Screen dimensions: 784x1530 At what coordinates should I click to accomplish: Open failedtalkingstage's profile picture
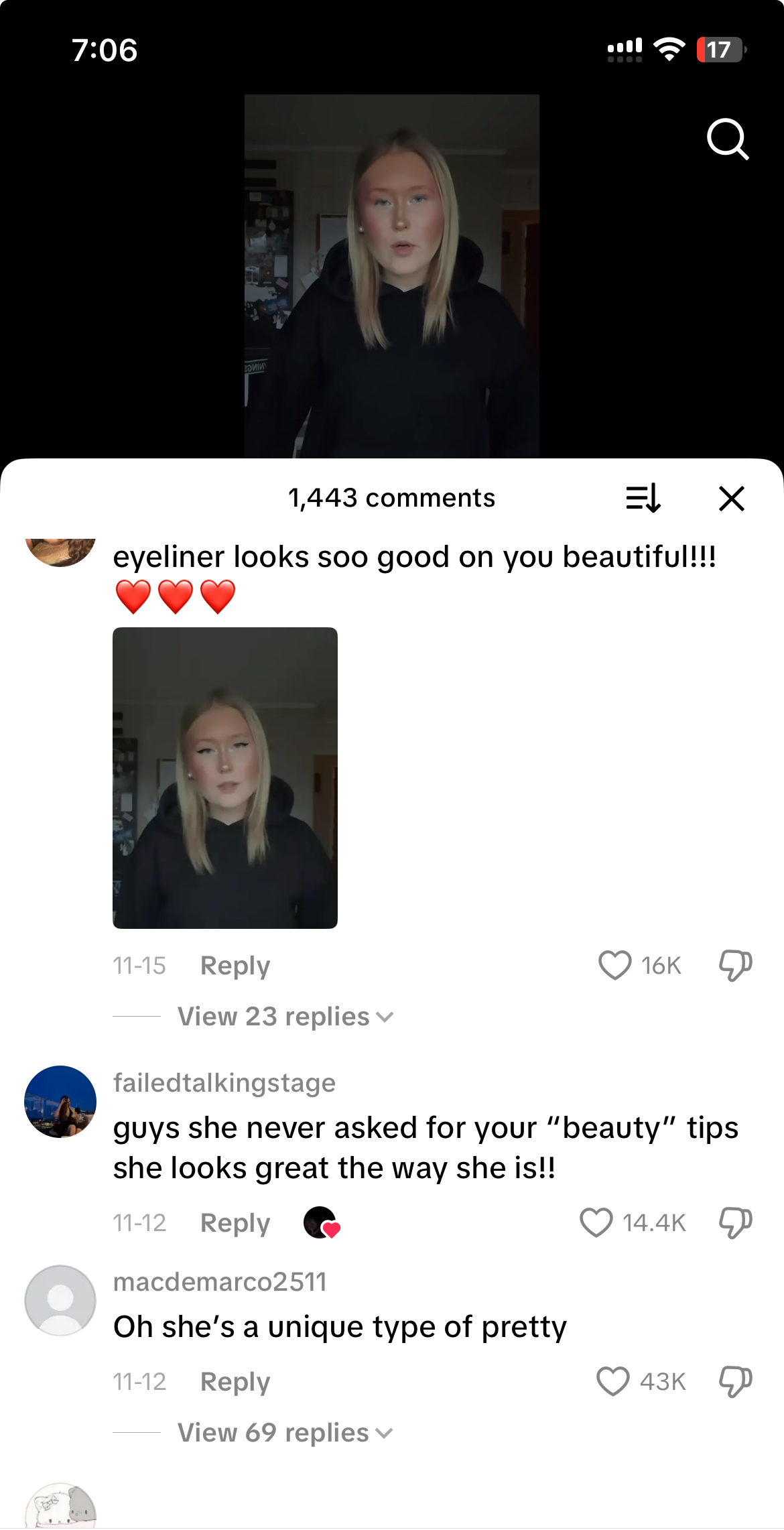click(60, 1101)
